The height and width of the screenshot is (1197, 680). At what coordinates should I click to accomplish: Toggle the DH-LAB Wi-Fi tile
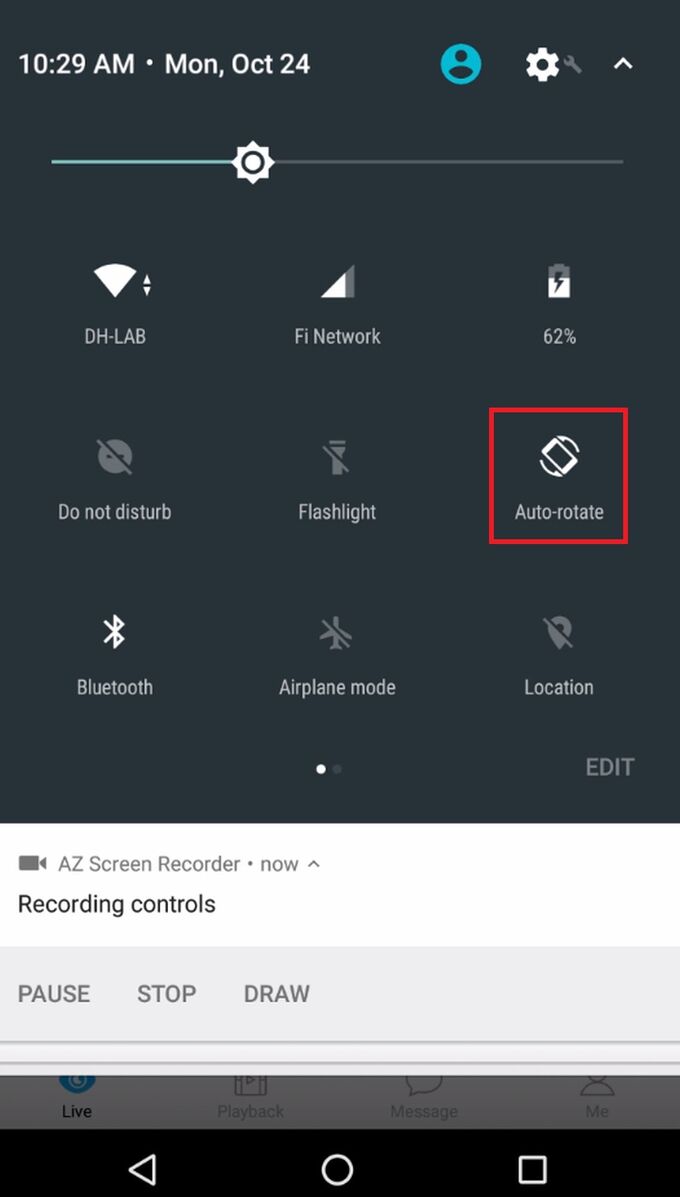click(115, 300)
